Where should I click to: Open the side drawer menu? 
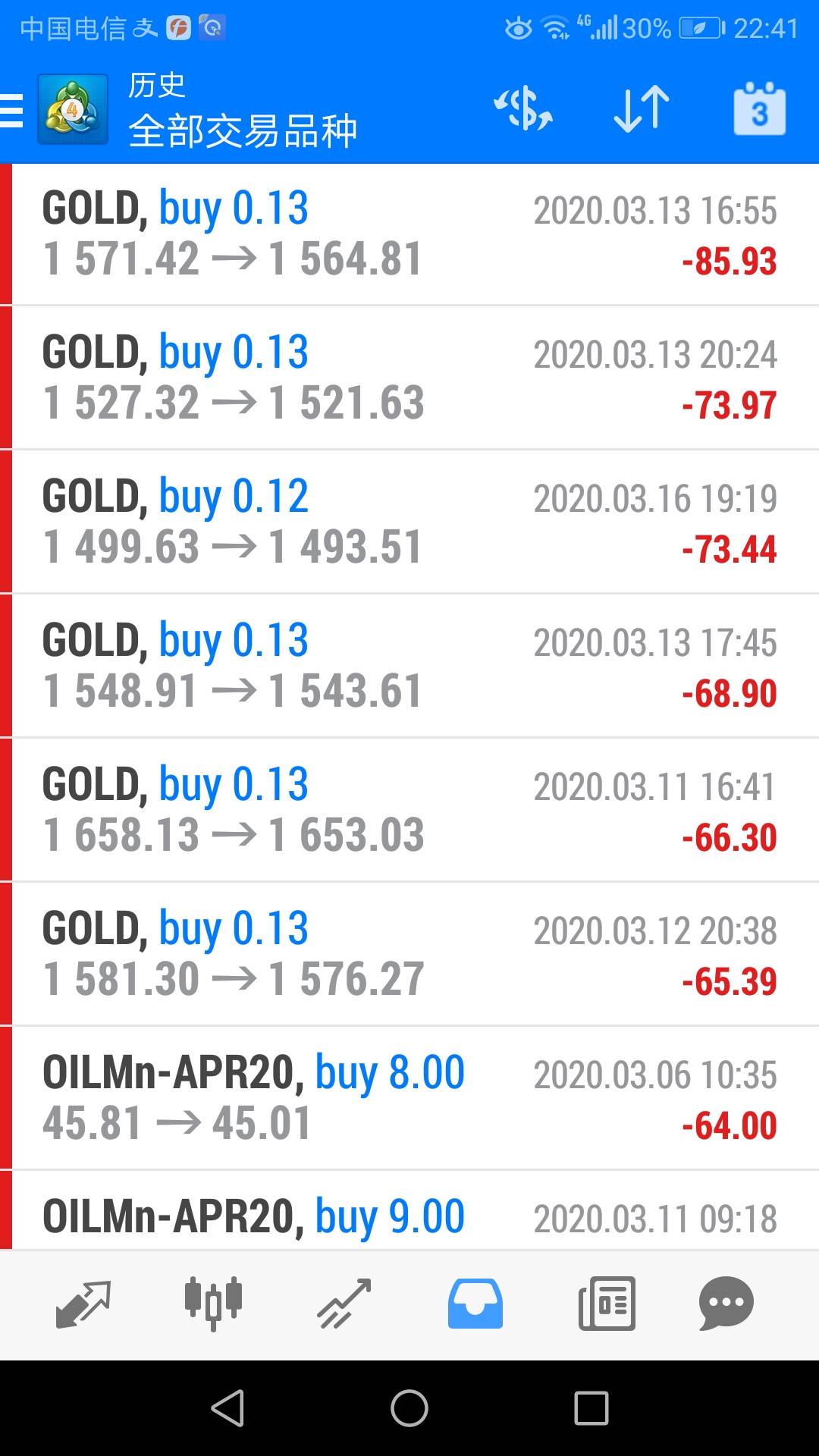click(14, 111)
